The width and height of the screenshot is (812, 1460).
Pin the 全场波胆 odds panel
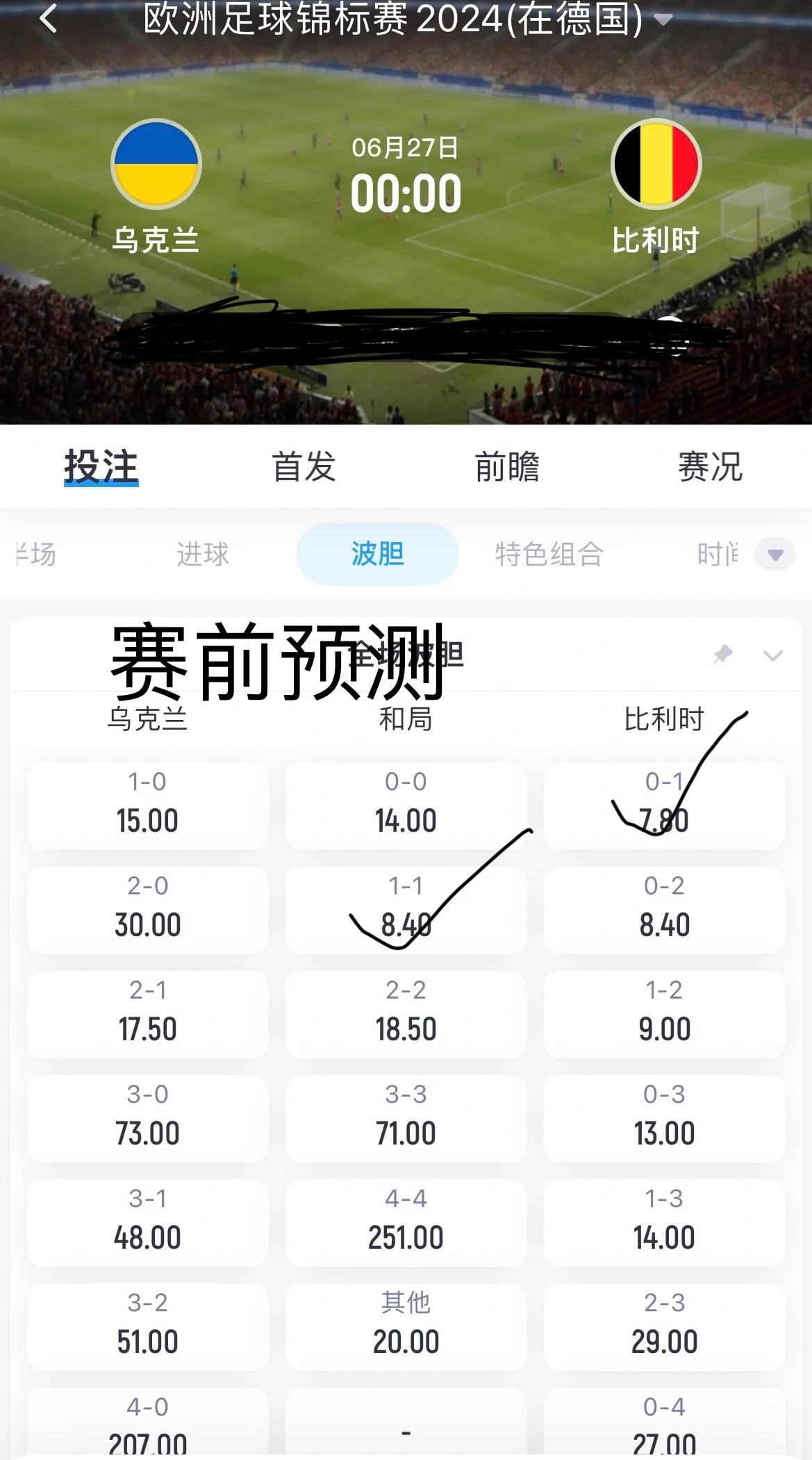(722, 654)
